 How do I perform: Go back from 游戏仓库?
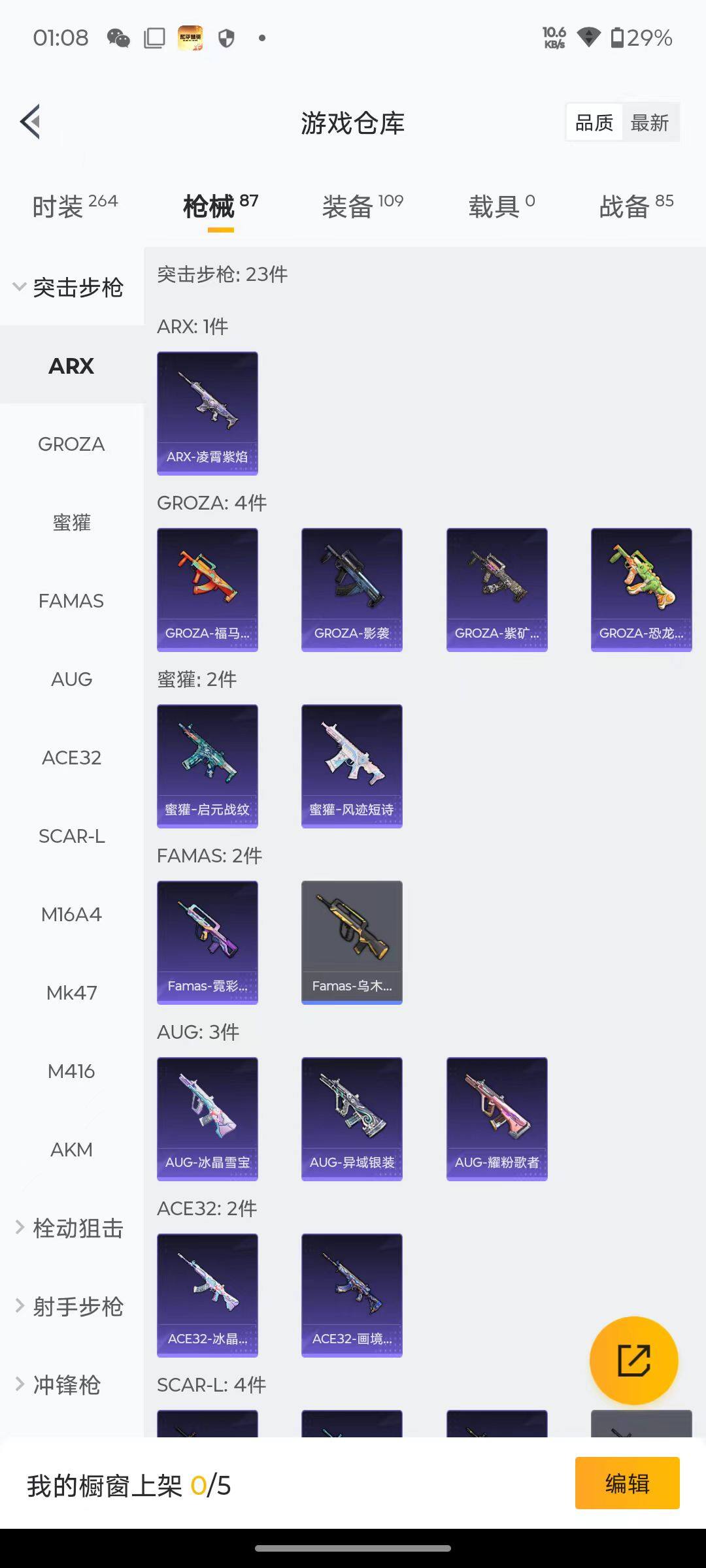click(x=31, y=122)
